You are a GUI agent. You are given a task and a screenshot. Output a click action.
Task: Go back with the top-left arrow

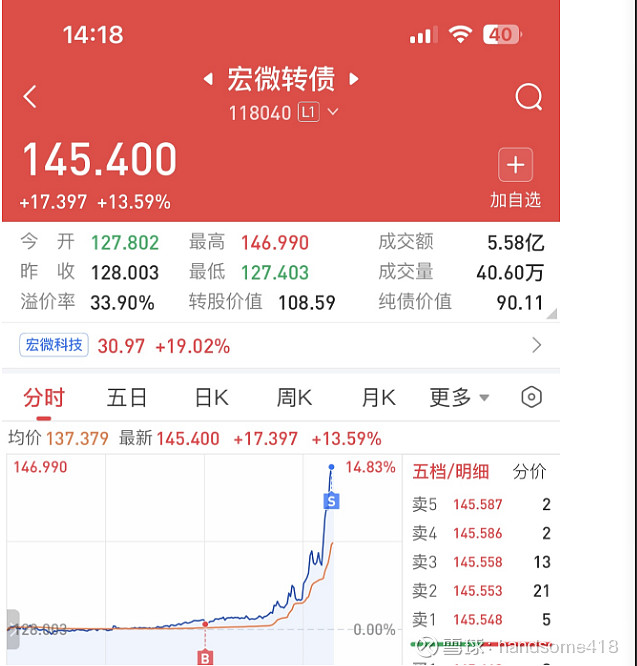pyautogui.click(x=30, y=97)
